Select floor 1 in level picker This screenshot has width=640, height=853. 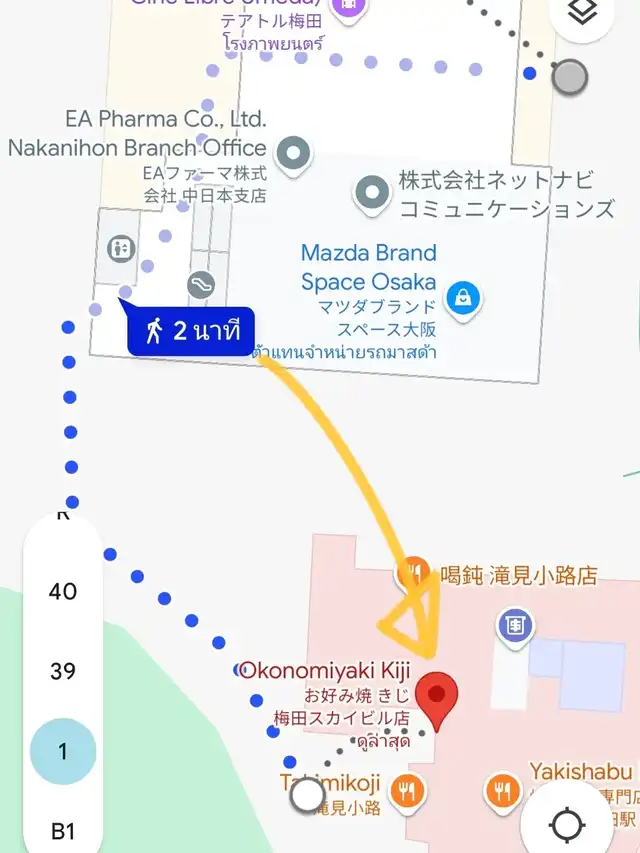click(63, 751)
